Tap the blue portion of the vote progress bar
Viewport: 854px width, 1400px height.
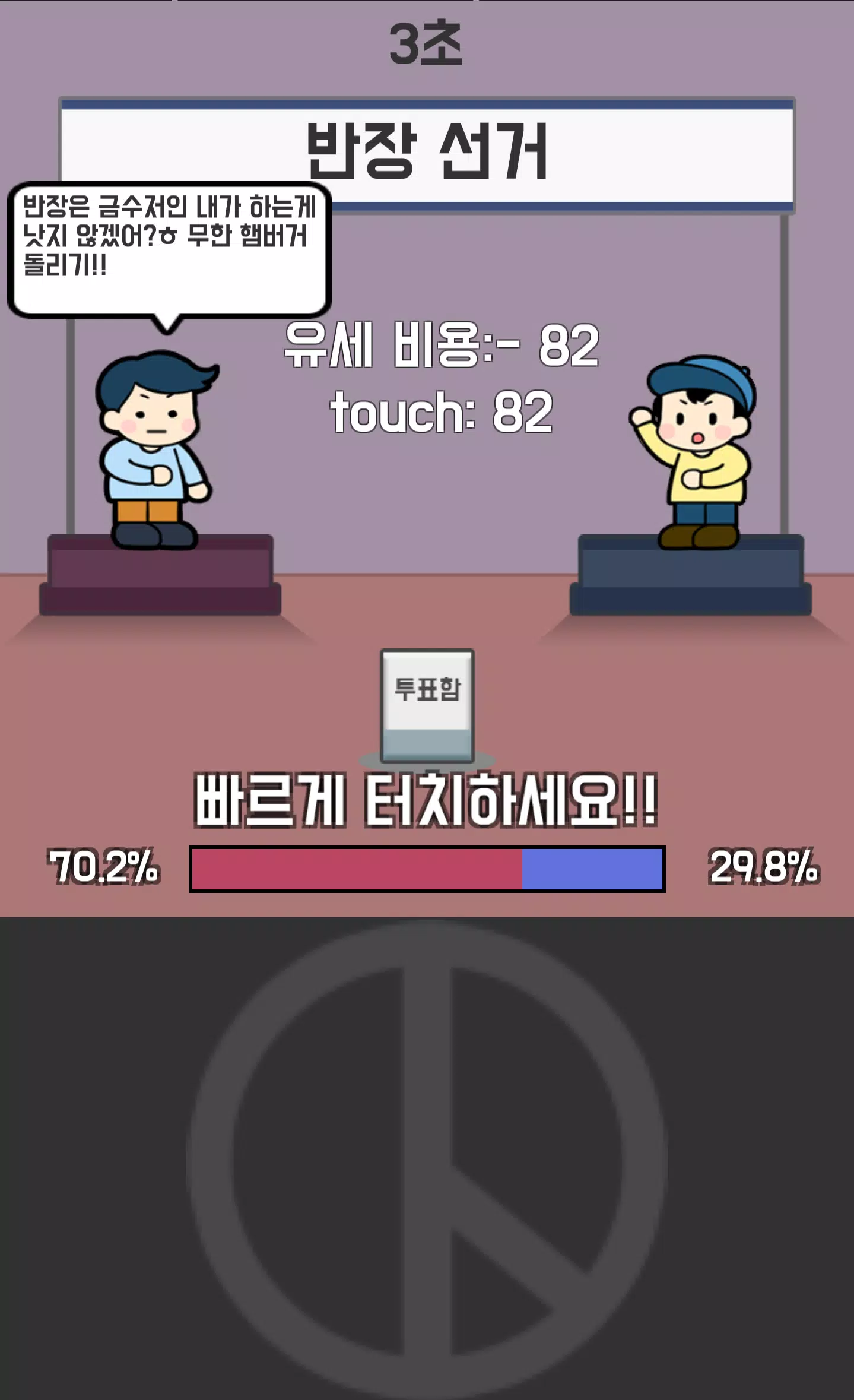click(593, 870)
